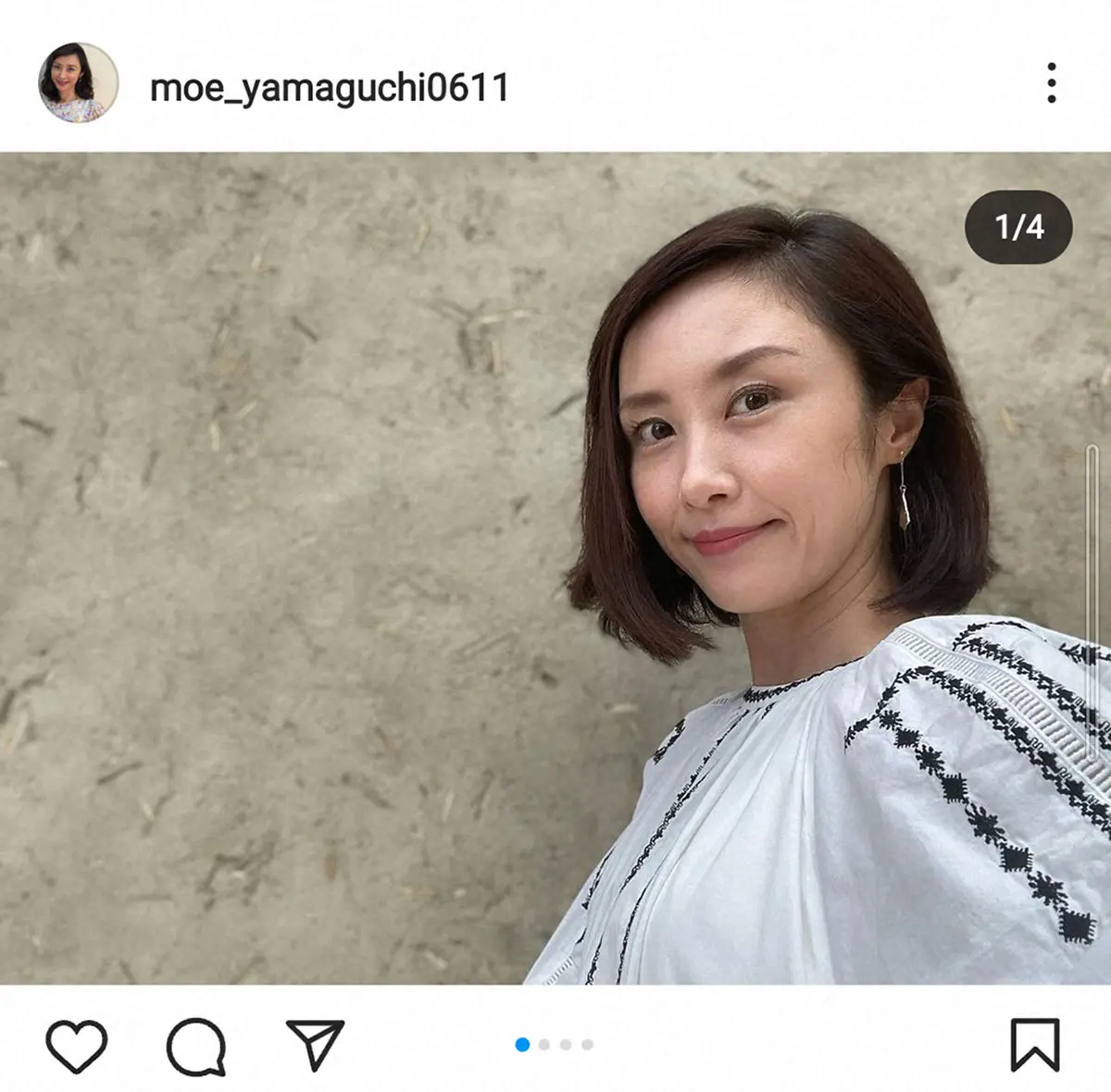Viewport: 1111px width, 1092px height.
Task: Share the post via paper plane icon
Action: (315, 1045)
